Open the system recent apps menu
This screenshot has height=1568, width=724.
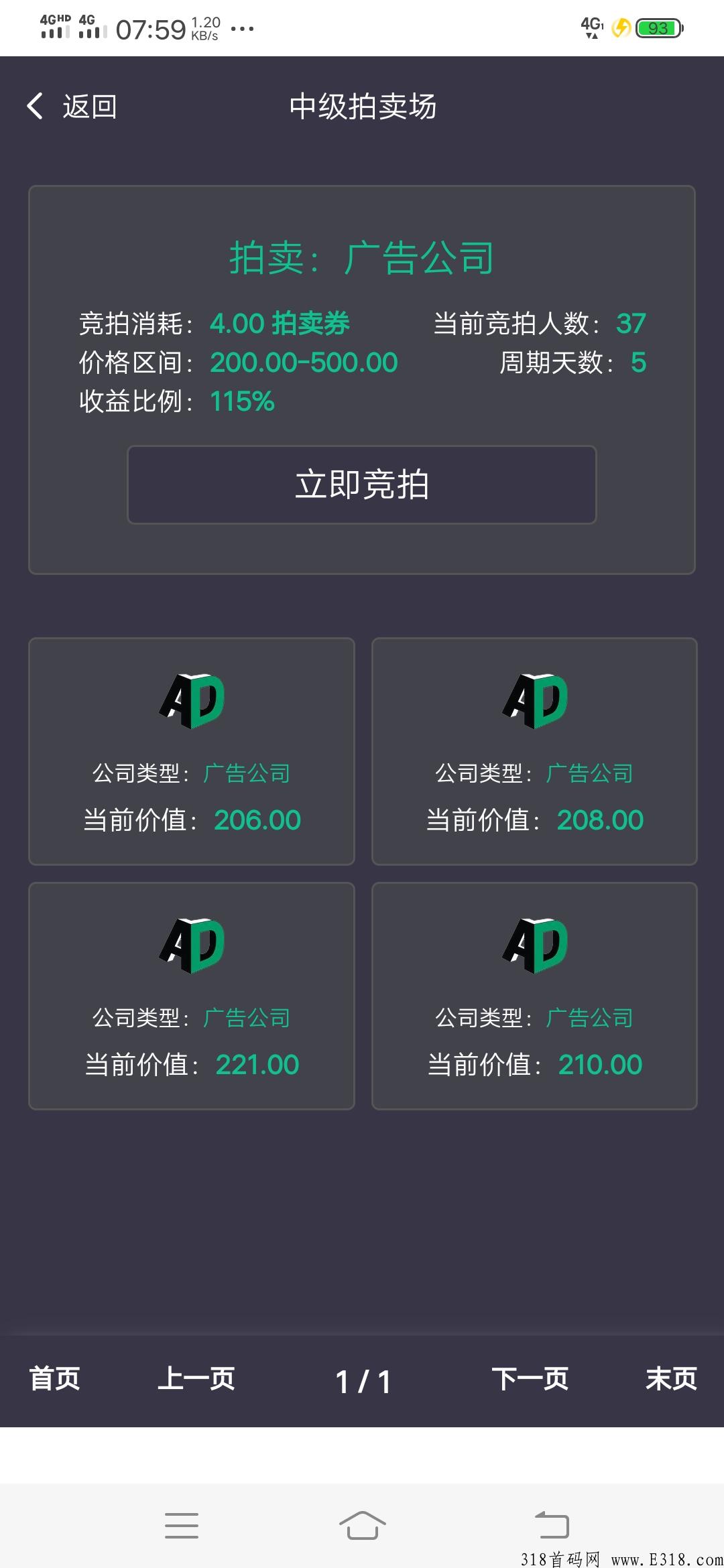pyautogui.click(x=182, y=1525)
